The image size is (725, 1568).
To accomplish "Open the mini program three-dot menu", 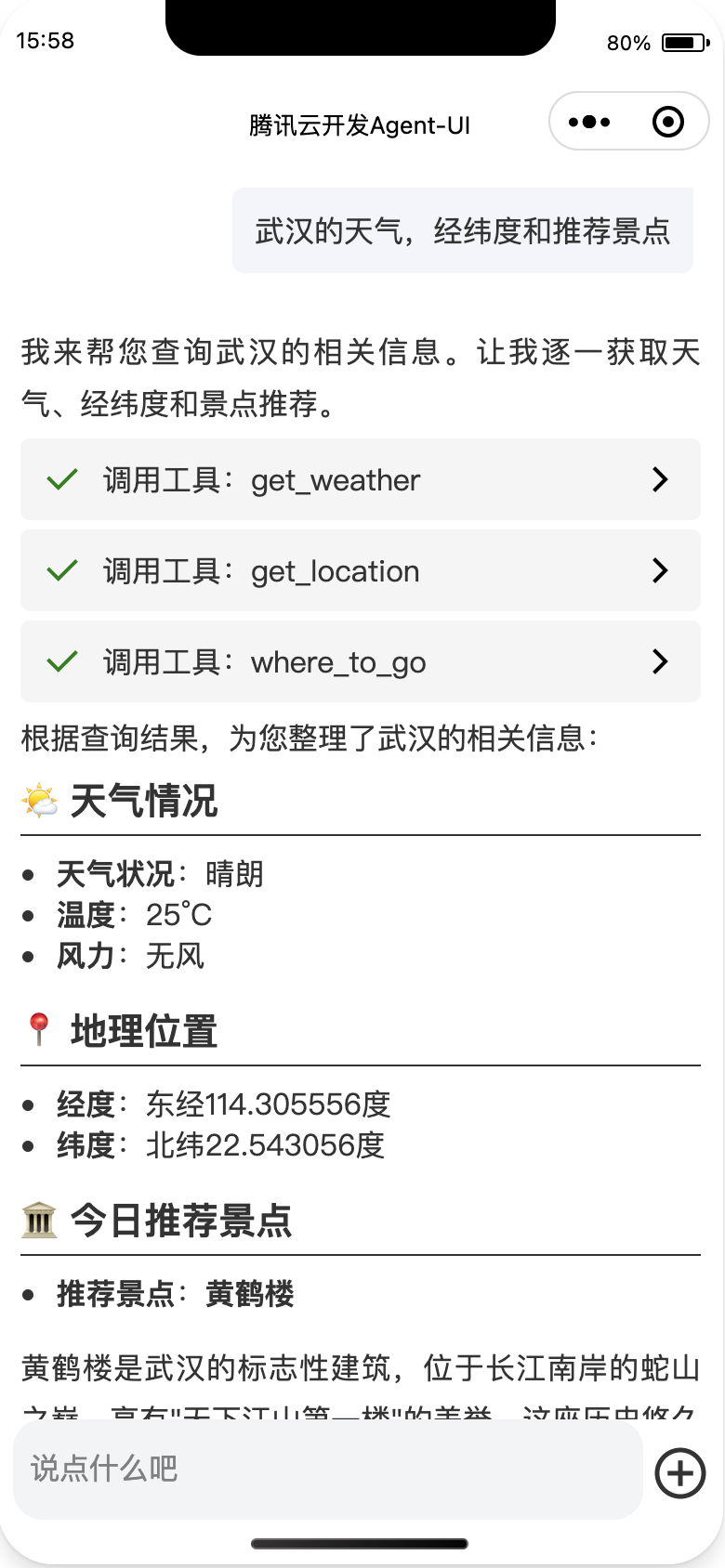I will click(589, 122).
